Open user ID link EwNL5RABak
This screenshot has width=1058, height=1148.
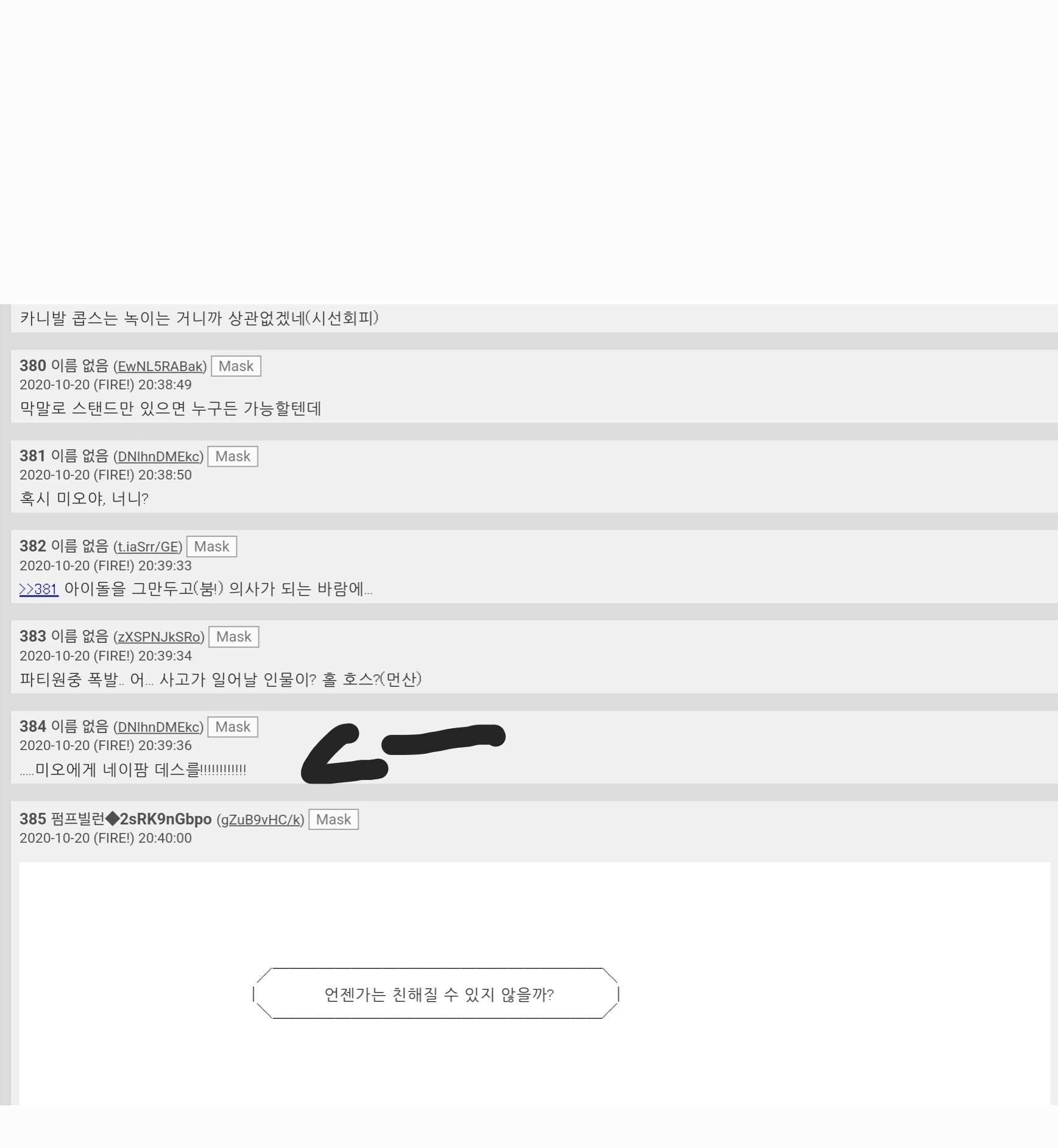160,366
